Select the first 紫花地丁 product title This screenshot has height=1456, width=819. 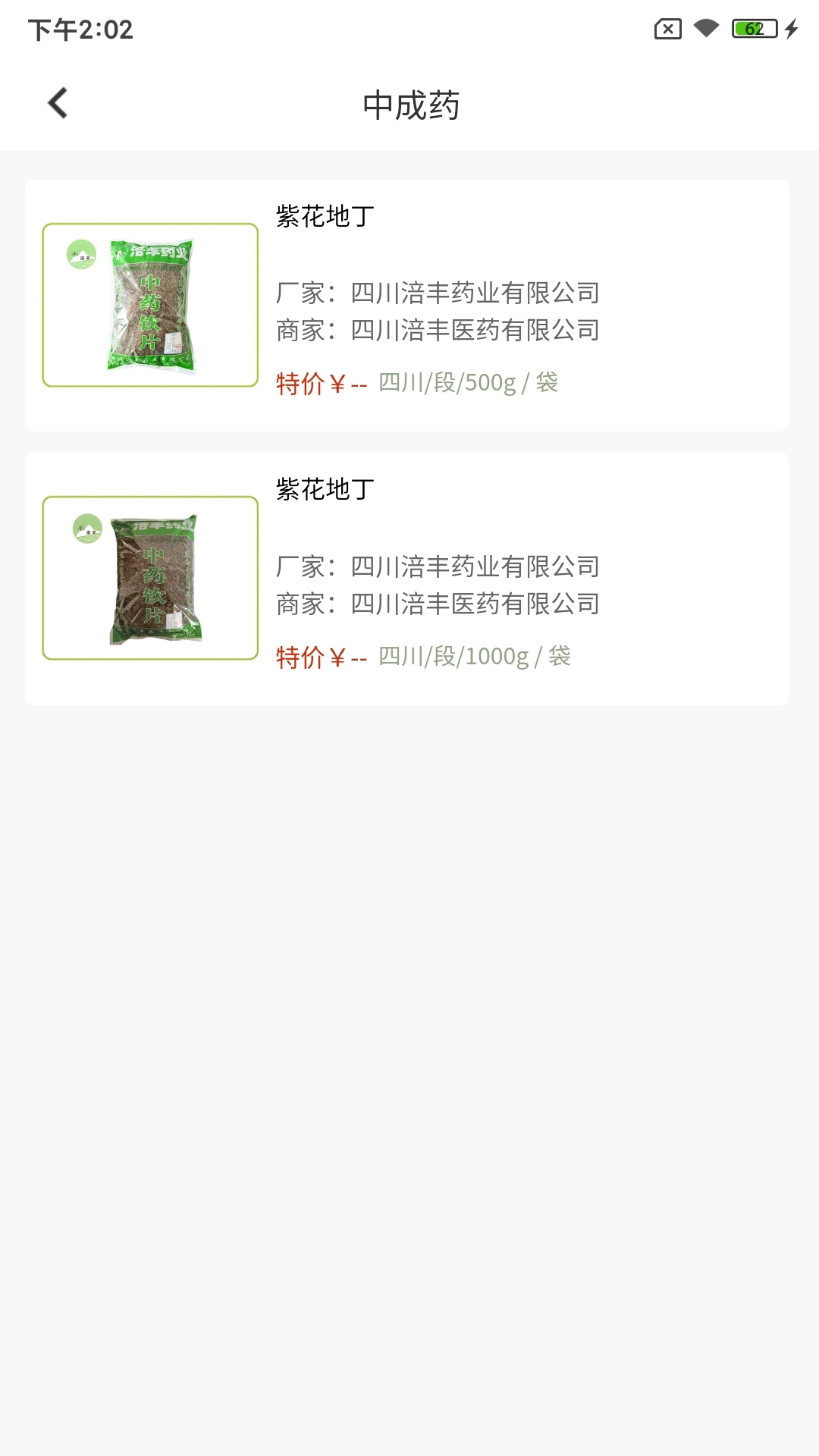[322, 215]
